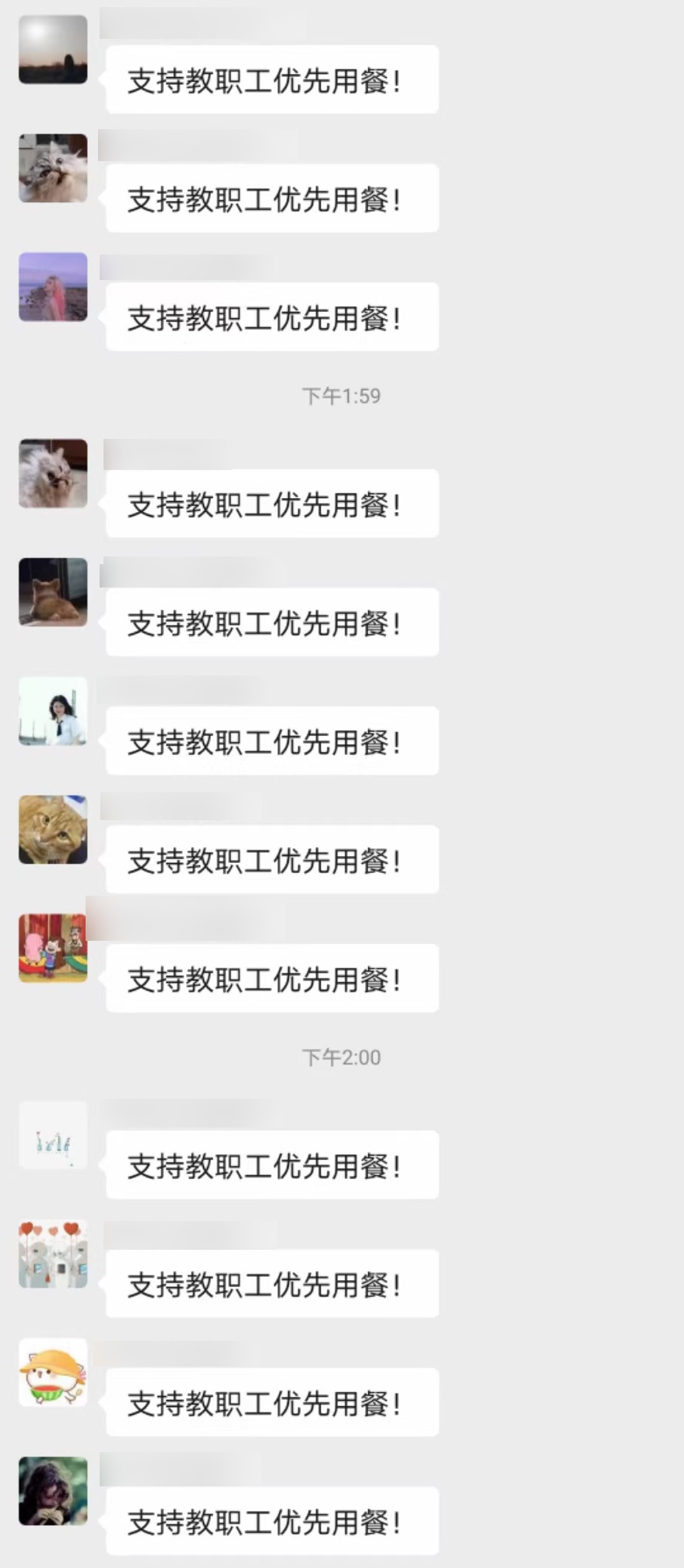This screenshot has height=1568, width=684.
Task: View the profile with the woman in a white shirt avatar
Action: pyautogui.click(x=53, y=710)
